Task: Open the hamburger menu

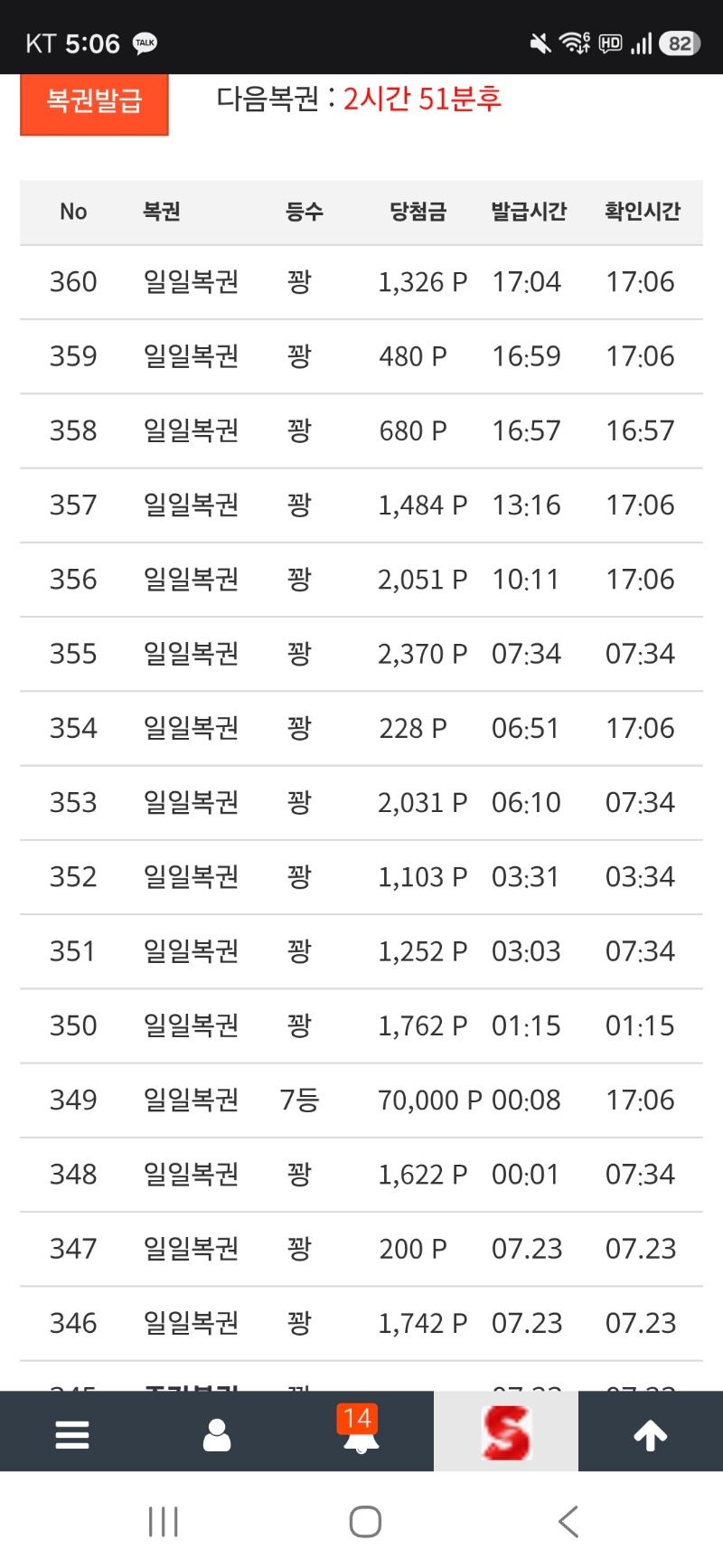Action: (x=72, y=1434)
